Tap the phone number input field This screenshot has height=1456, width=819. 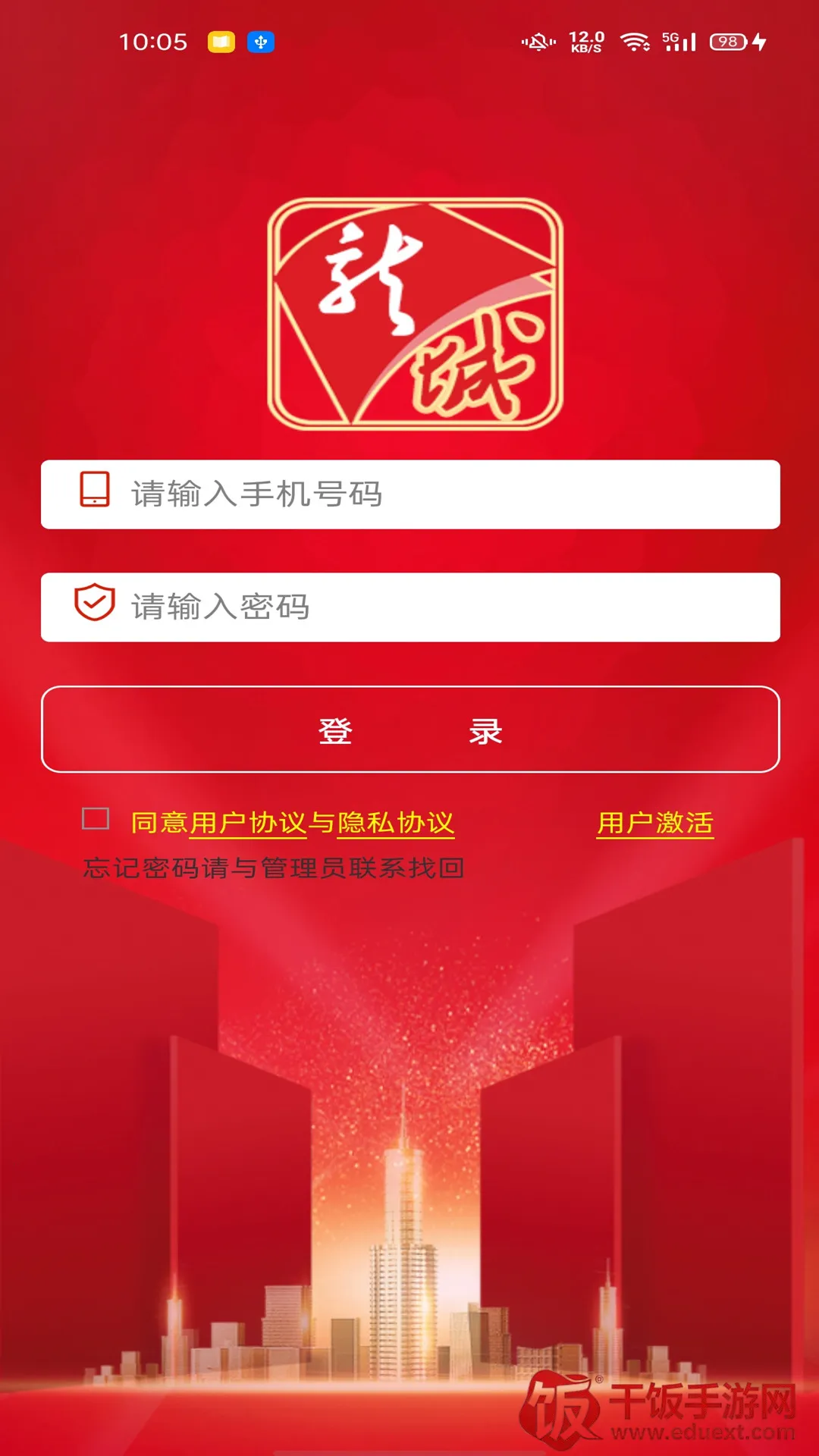point(409,494)
